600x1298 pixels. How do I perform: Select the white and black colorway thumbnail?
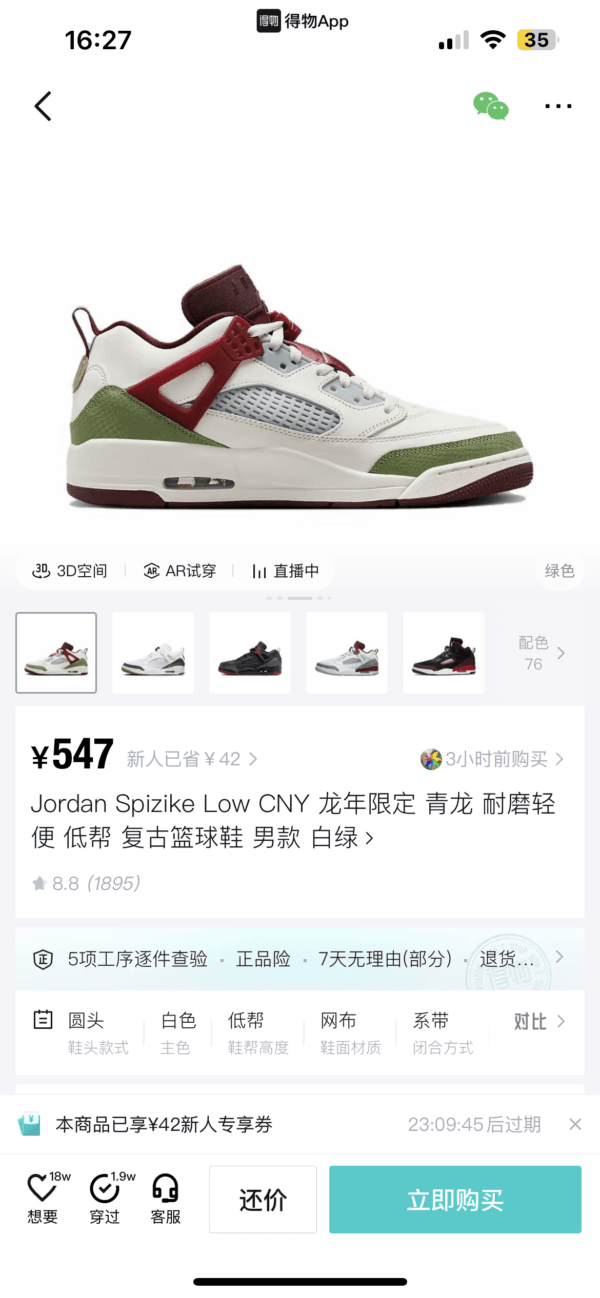coord(153,653)
